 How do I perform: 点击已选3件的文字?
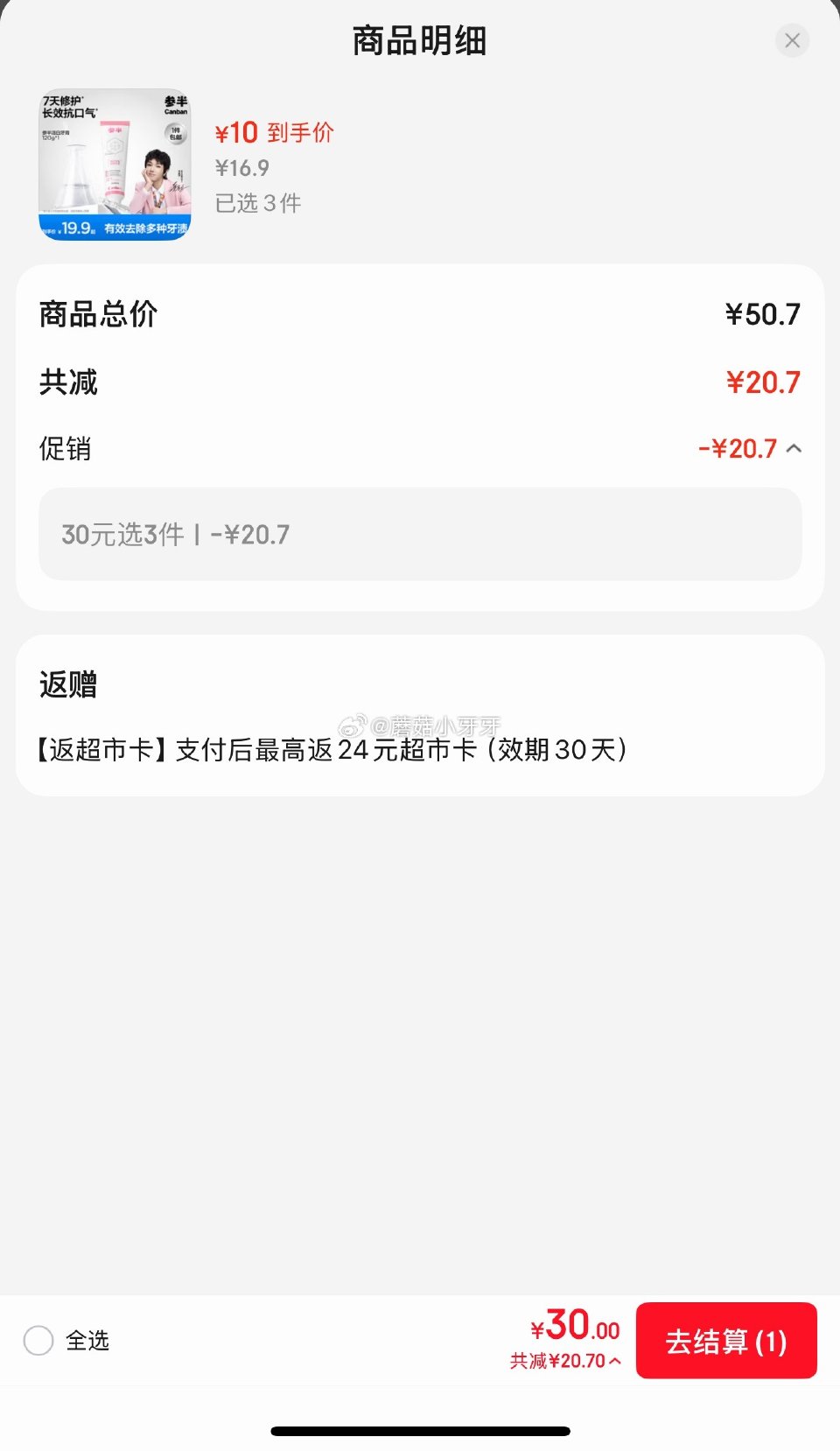tap(257, 203)
